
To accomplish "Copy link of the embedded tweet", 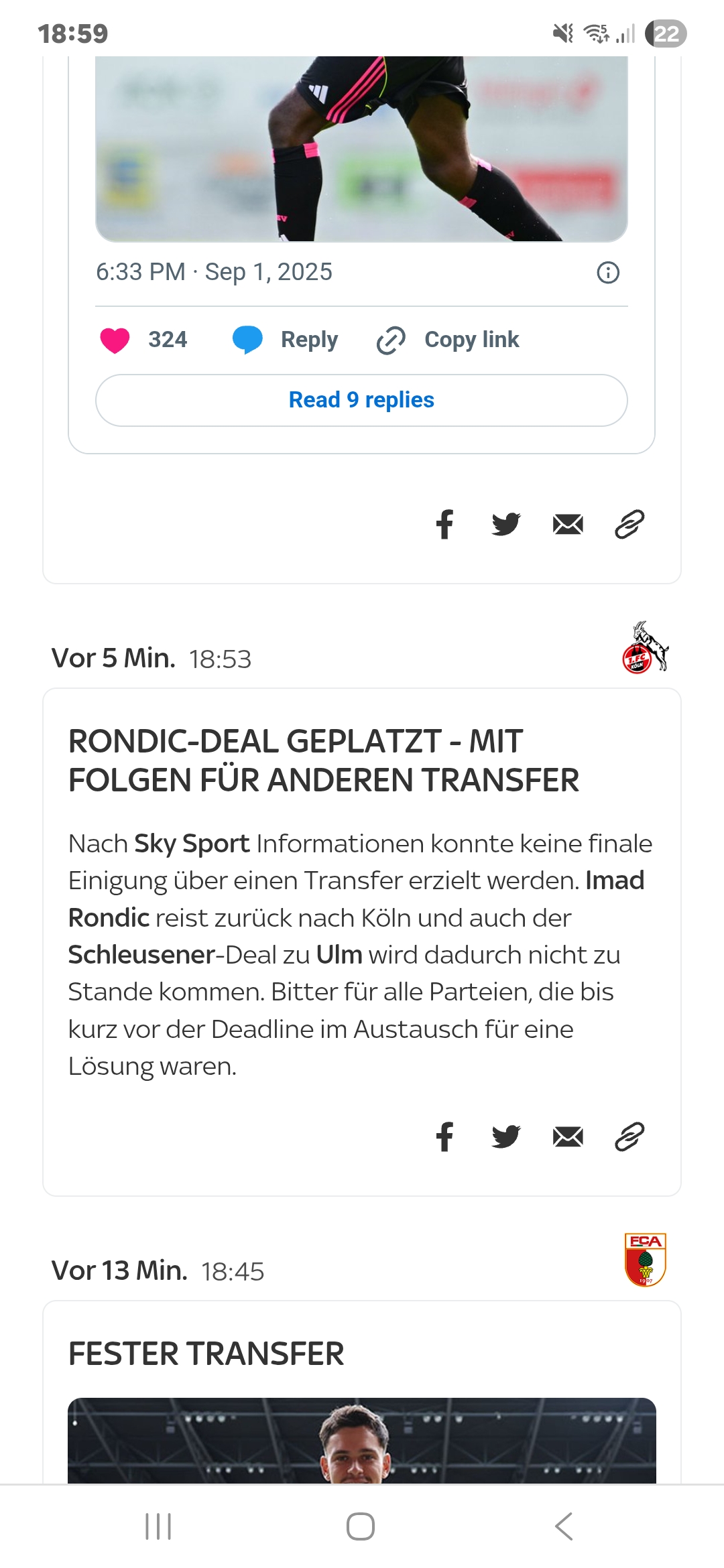I will [x=448, y=340].
